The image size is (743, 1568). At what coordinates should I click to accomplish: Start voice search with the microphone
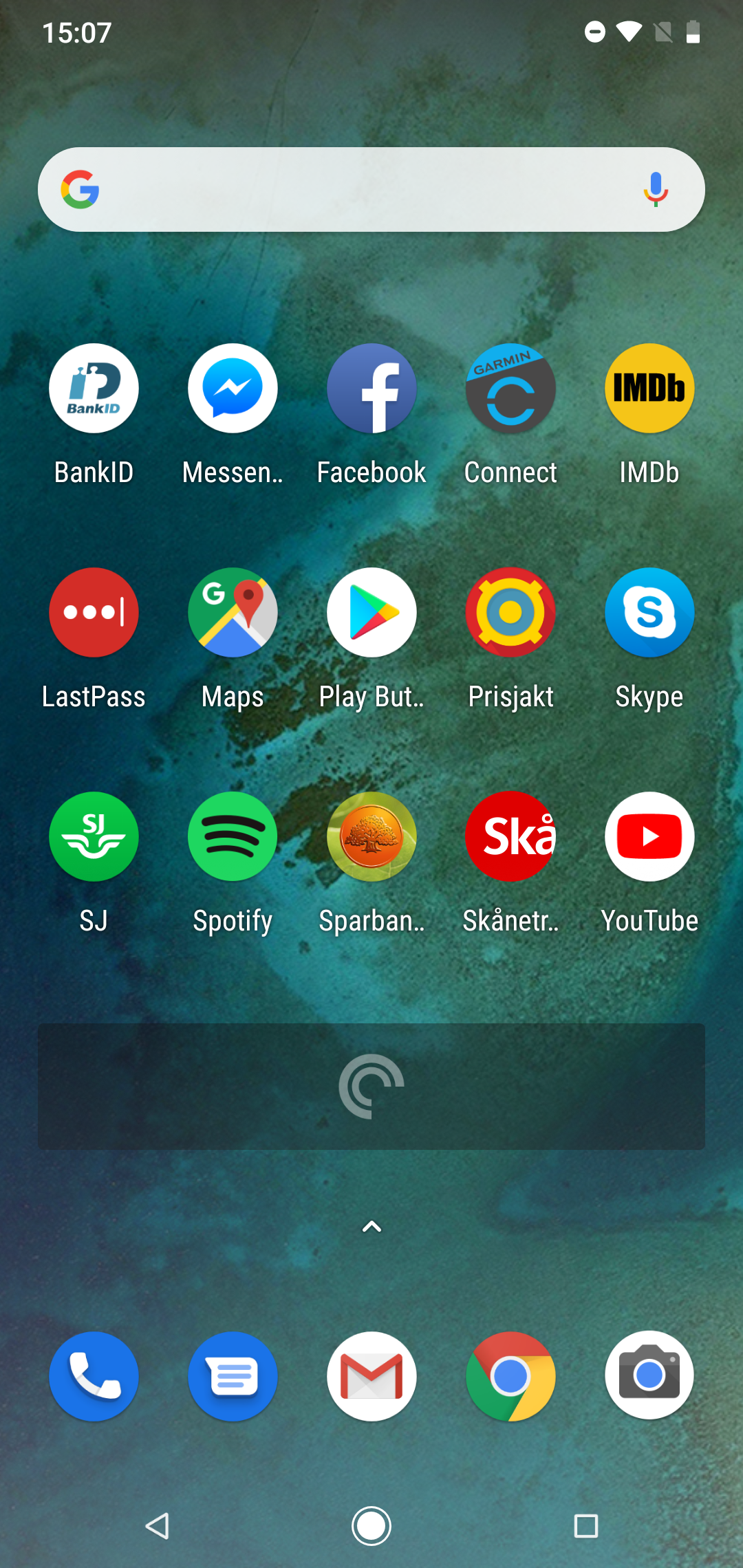(656, 189)
